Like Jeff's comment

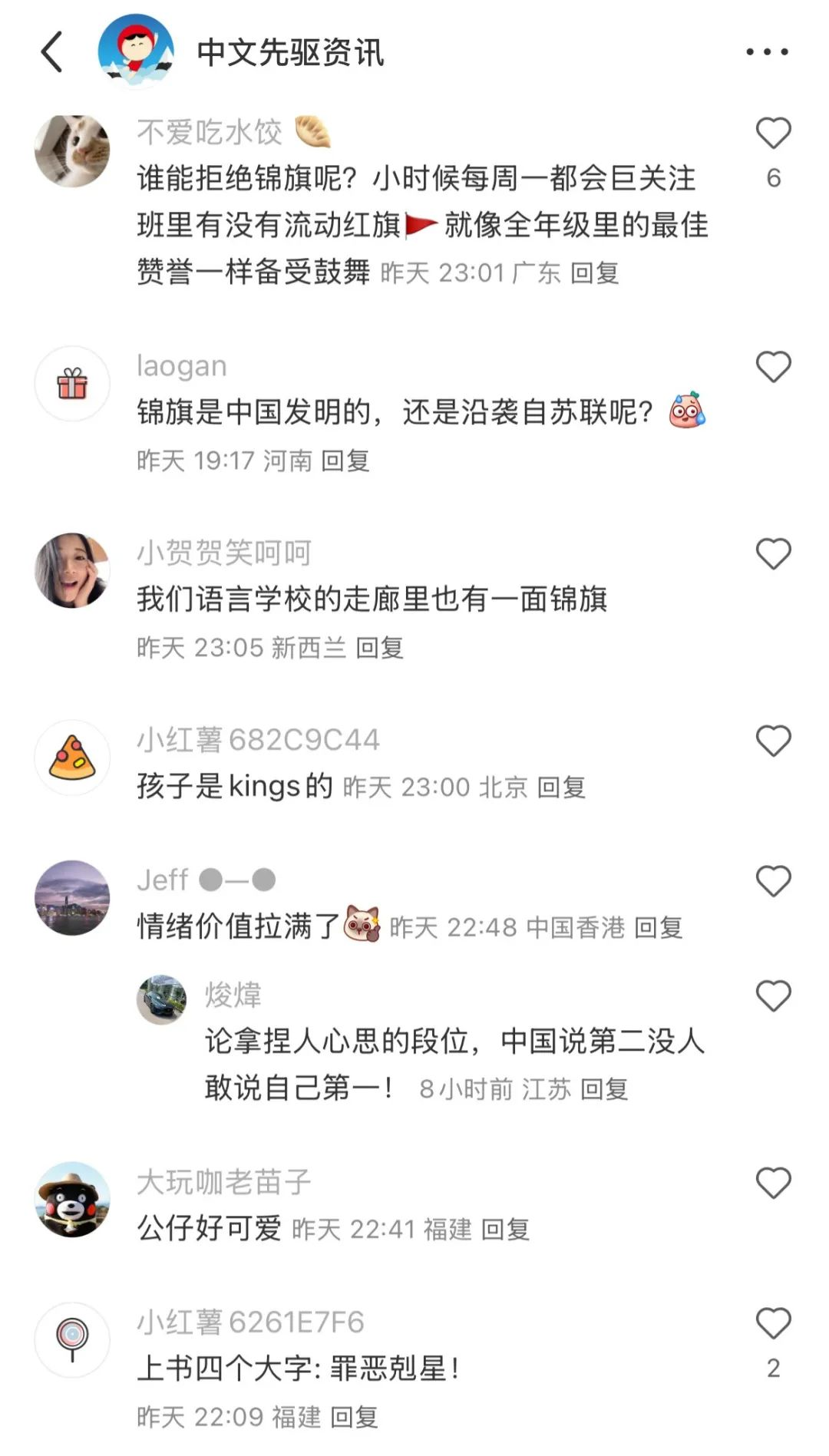point(773,881)
